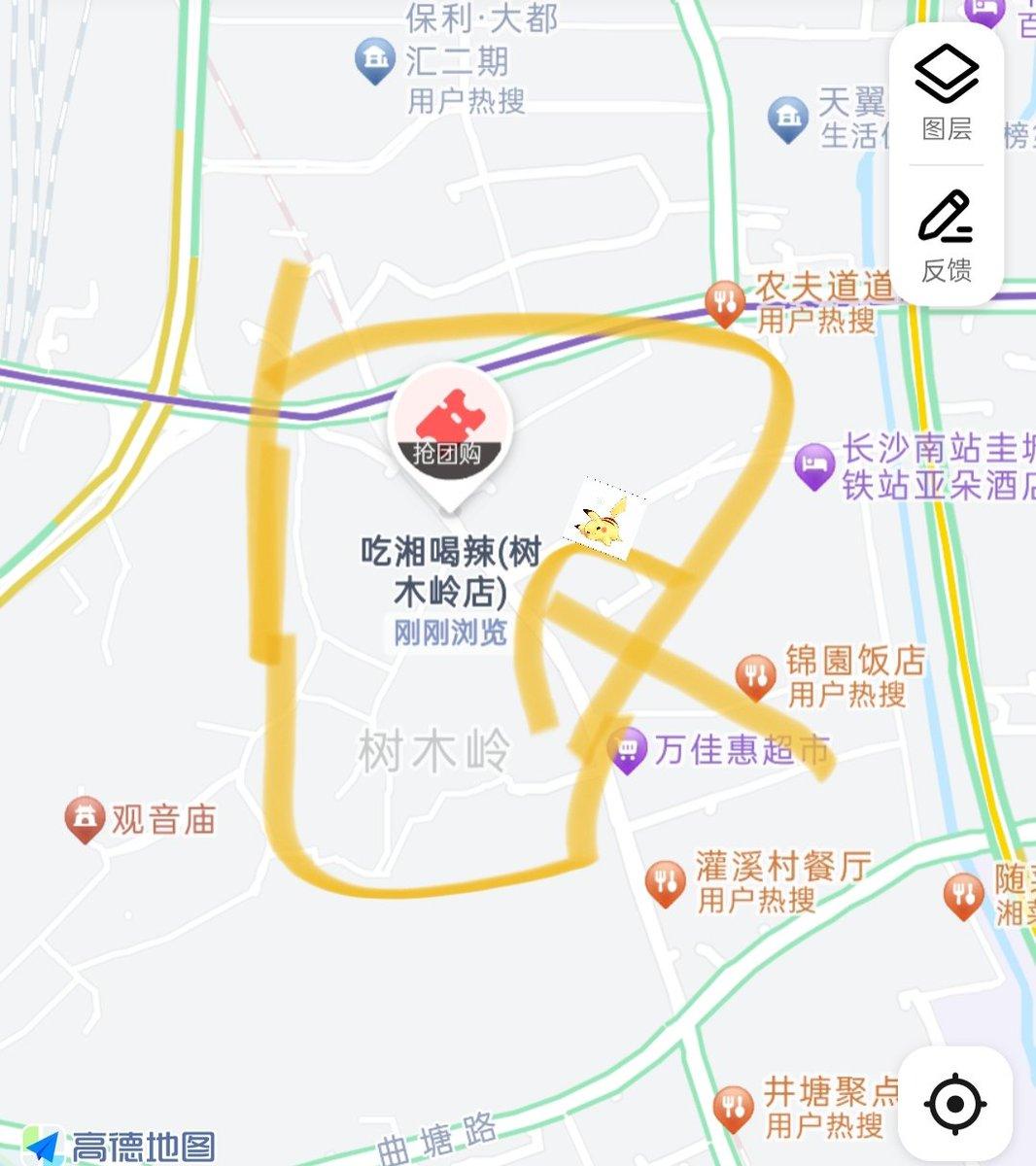Image resolution: width=1036 pixels, height=1166 pixels.
Task: Open the 万佳惠超市 supermarket marker
Action: click(628, 750)
